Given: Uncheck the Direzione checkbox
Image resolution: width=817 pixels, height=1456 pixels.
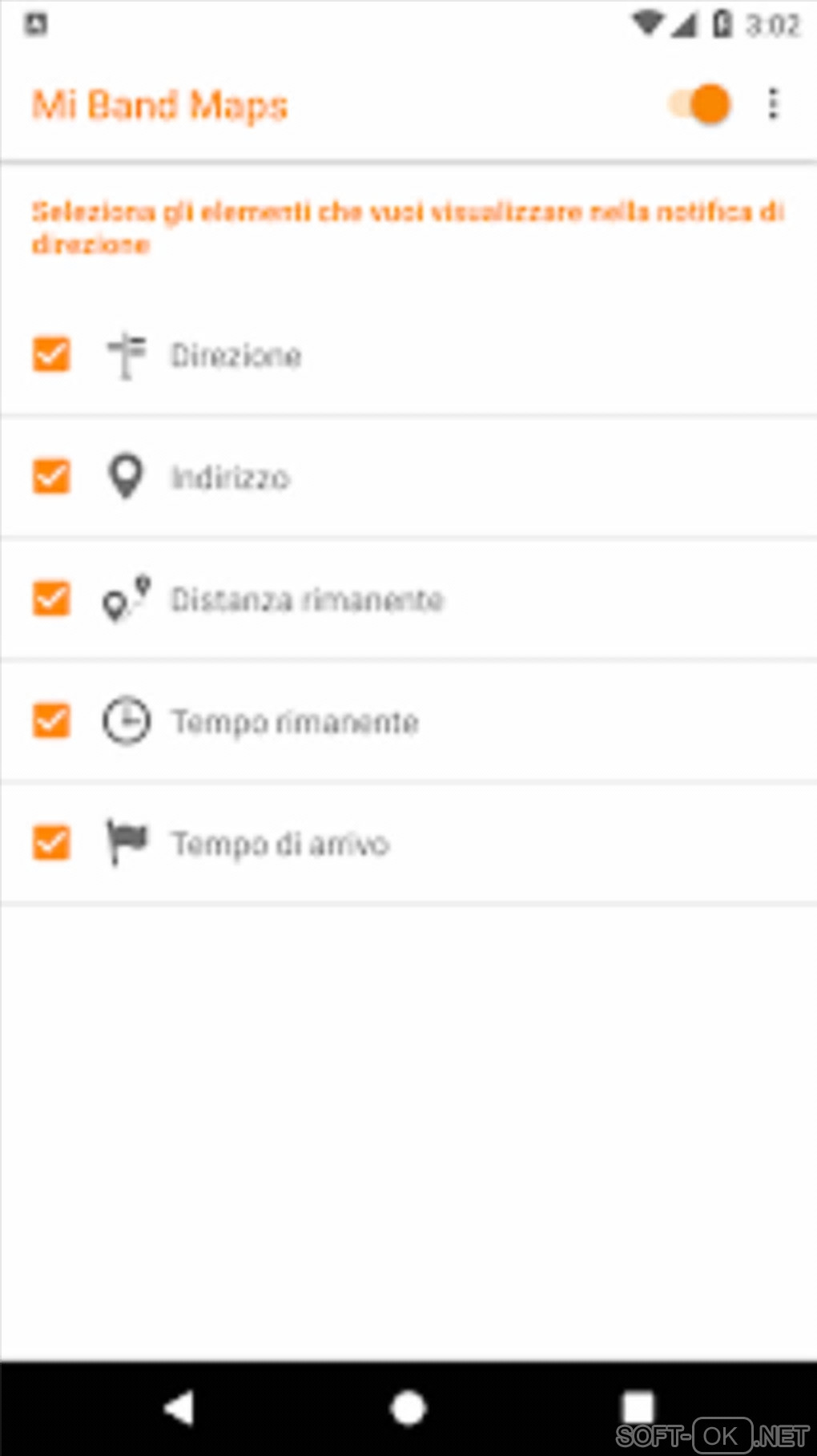Looking at the screenshot, I should 51,354.
